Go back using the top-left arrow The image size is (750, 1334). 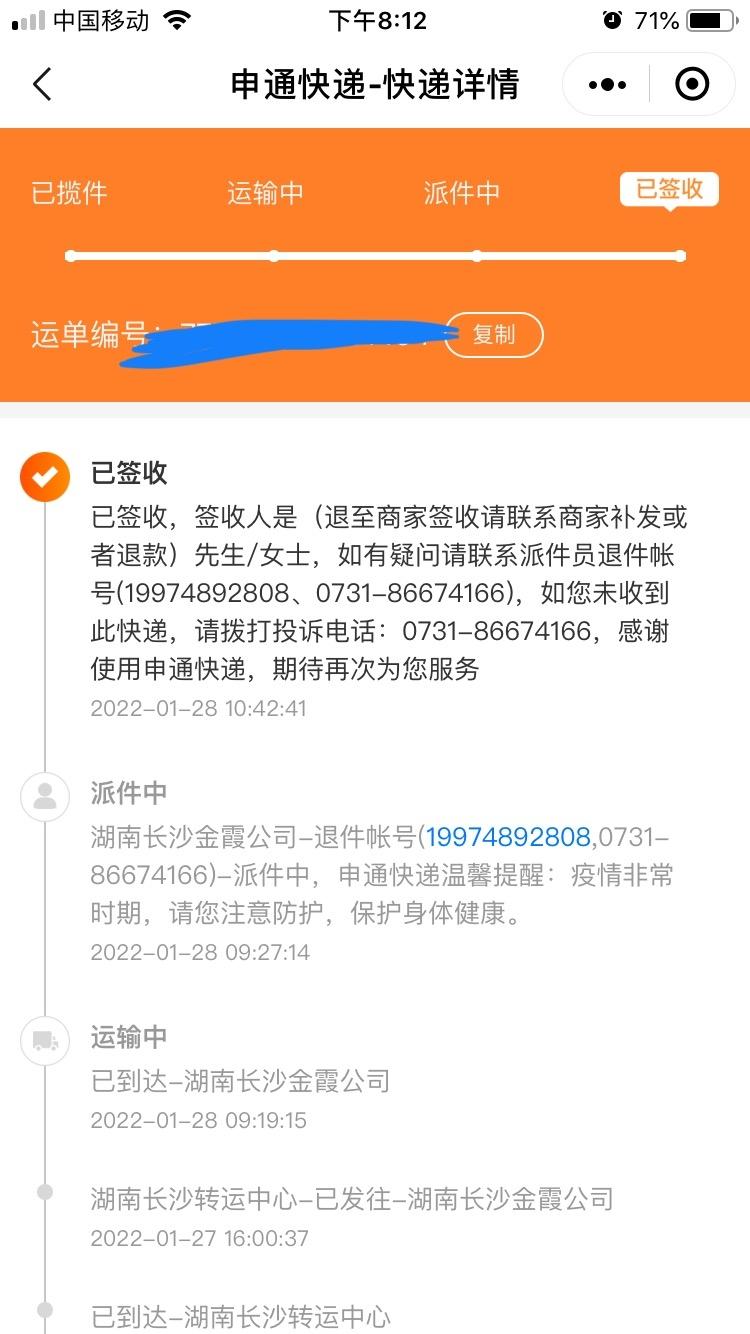click(42, 85)
